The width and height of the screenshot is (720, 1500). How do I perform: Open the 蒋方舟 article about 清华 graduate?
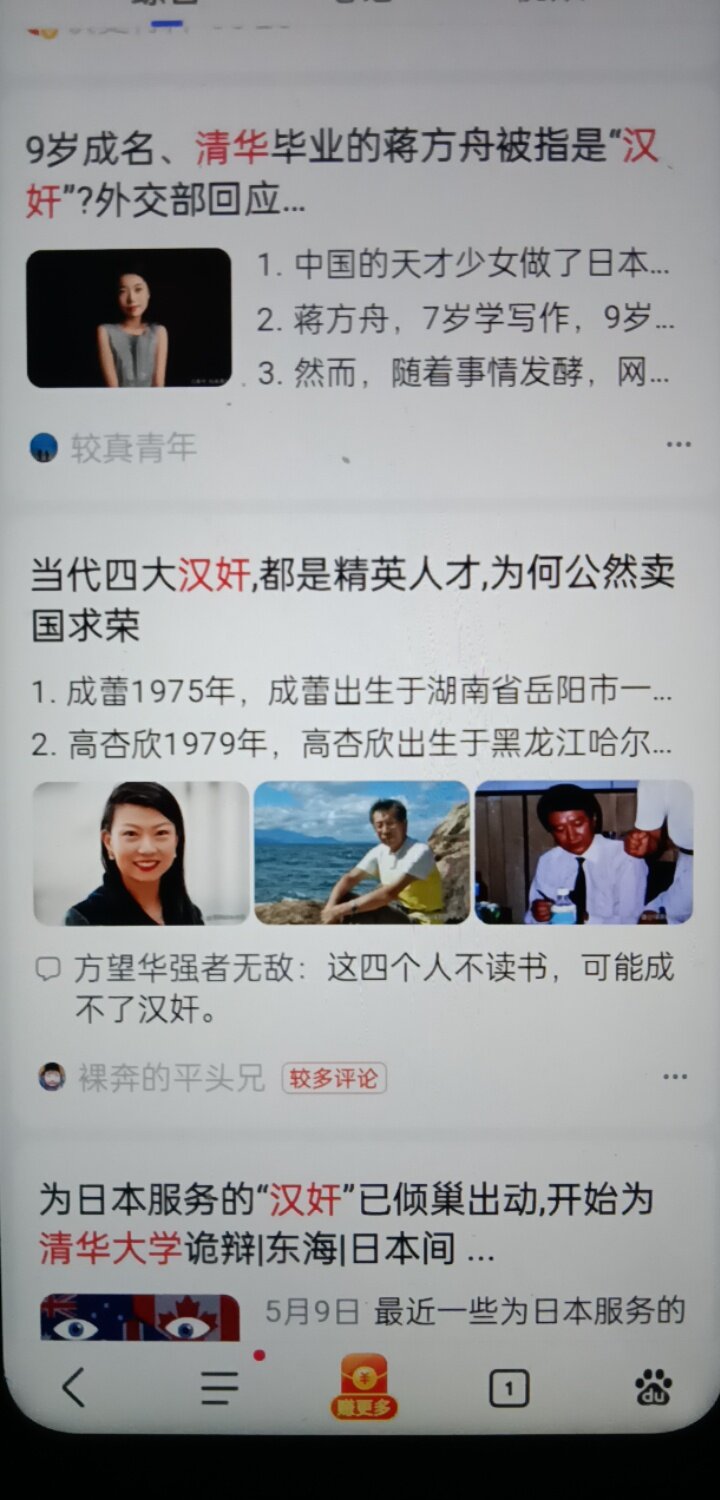[x=340, y=174]
